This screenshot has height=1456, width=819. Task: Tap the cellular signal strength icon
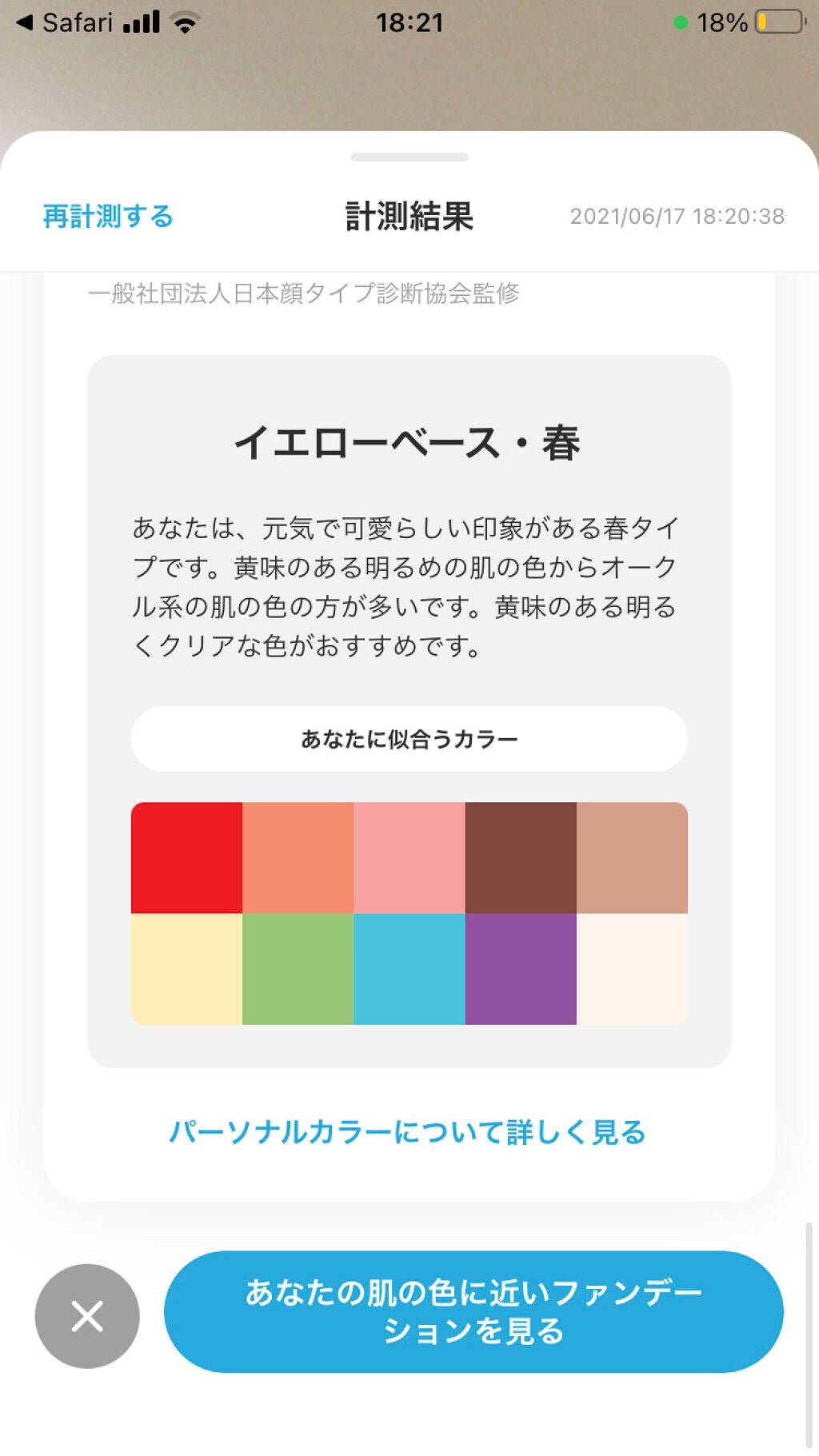pos(141,22)
